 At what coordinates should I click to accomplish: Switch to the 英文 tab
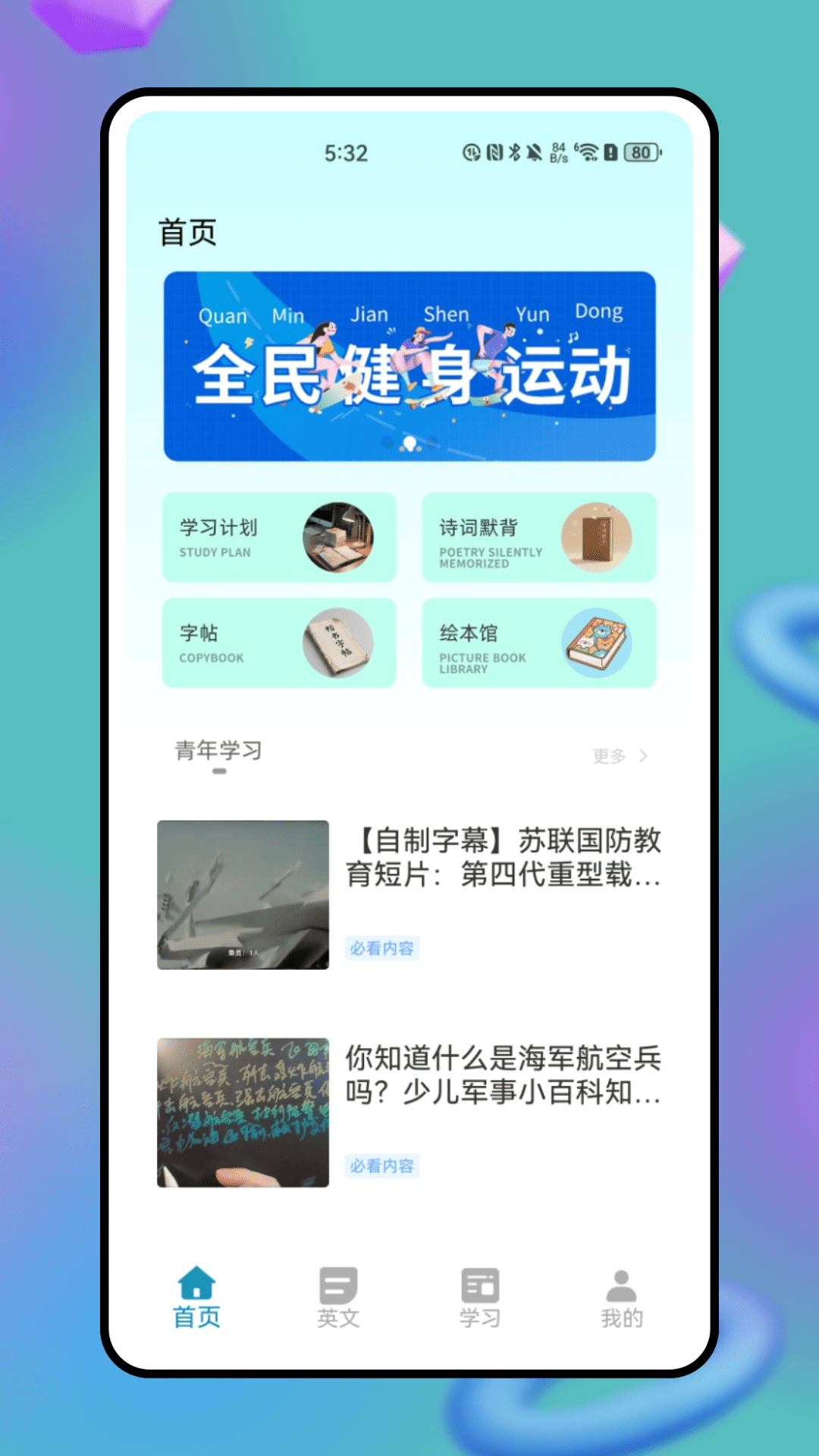[x=338, y=1298]
